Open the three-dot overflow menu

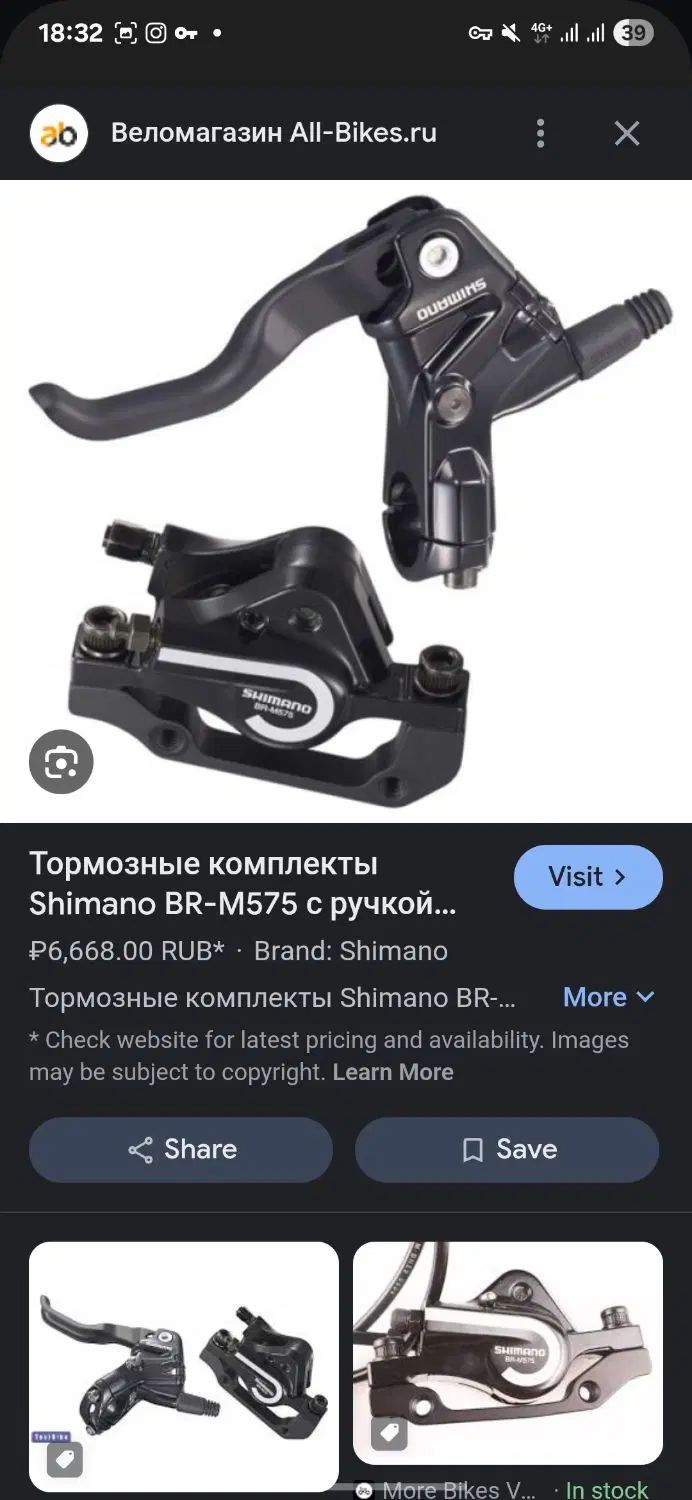pyautogui.click(x=540, y=133)
